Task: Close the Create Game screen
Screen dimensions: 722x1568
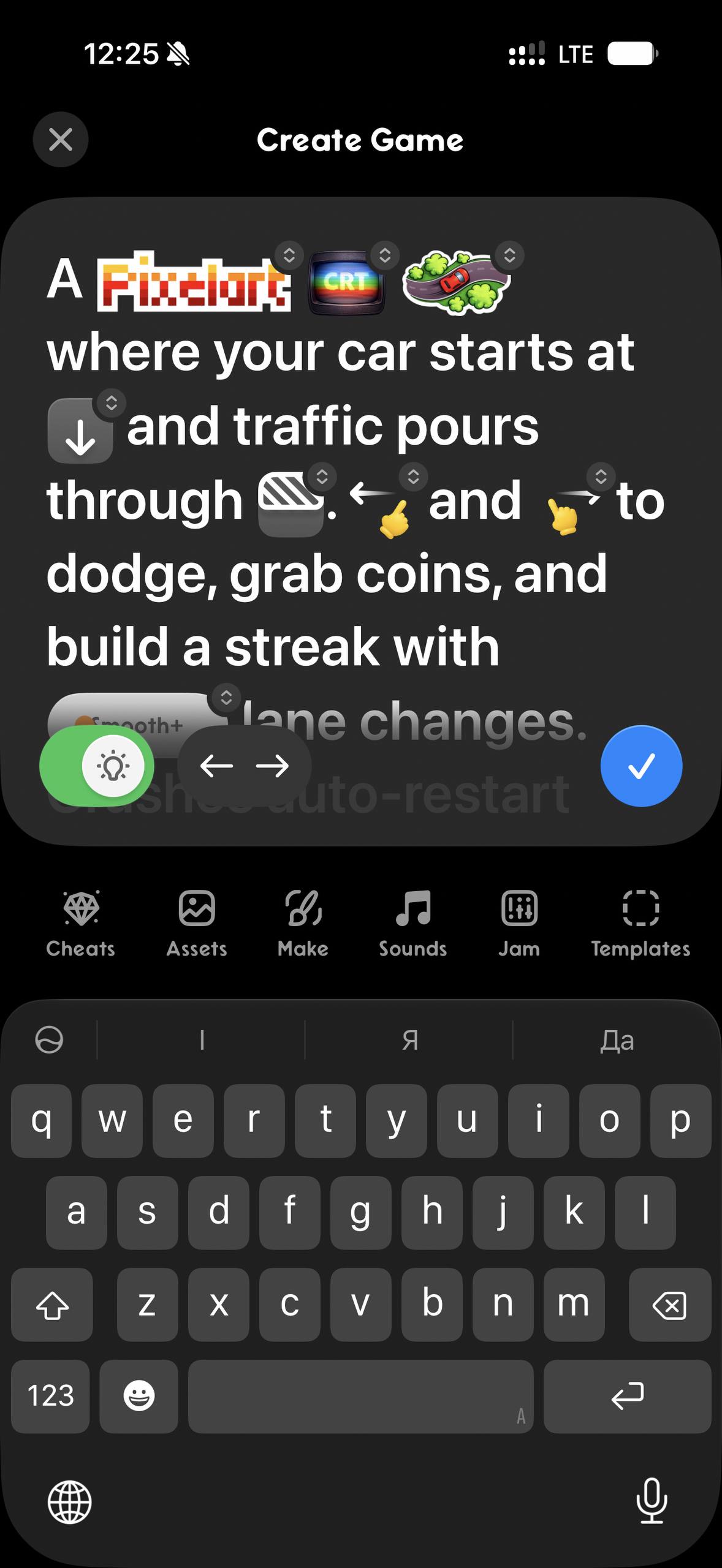Action: (x=60, y=140)
